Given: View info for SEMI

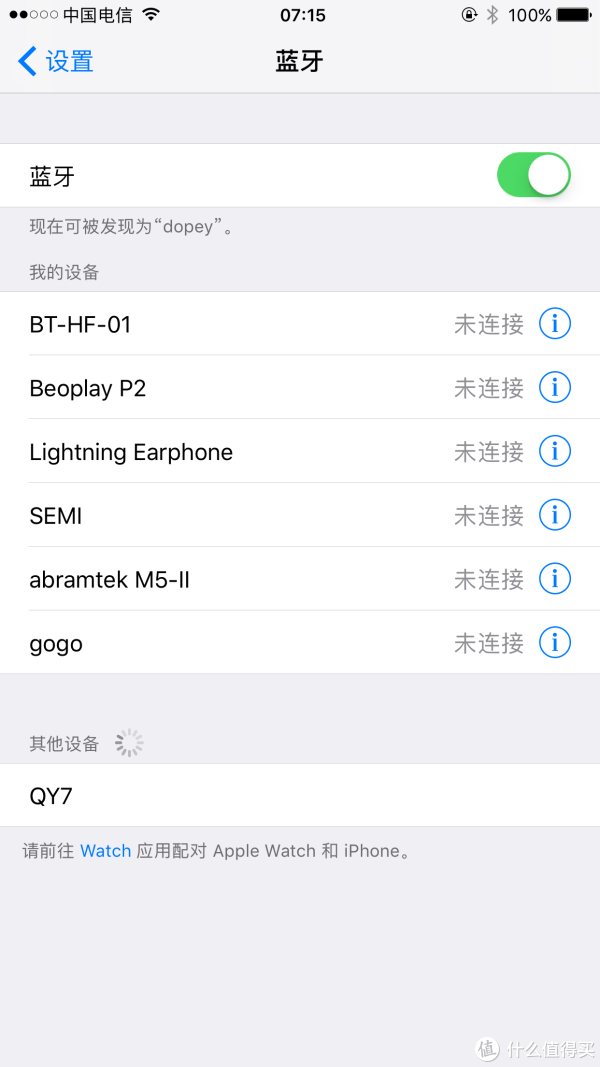Looking at the screenshot, I should (x=555, y=515).
